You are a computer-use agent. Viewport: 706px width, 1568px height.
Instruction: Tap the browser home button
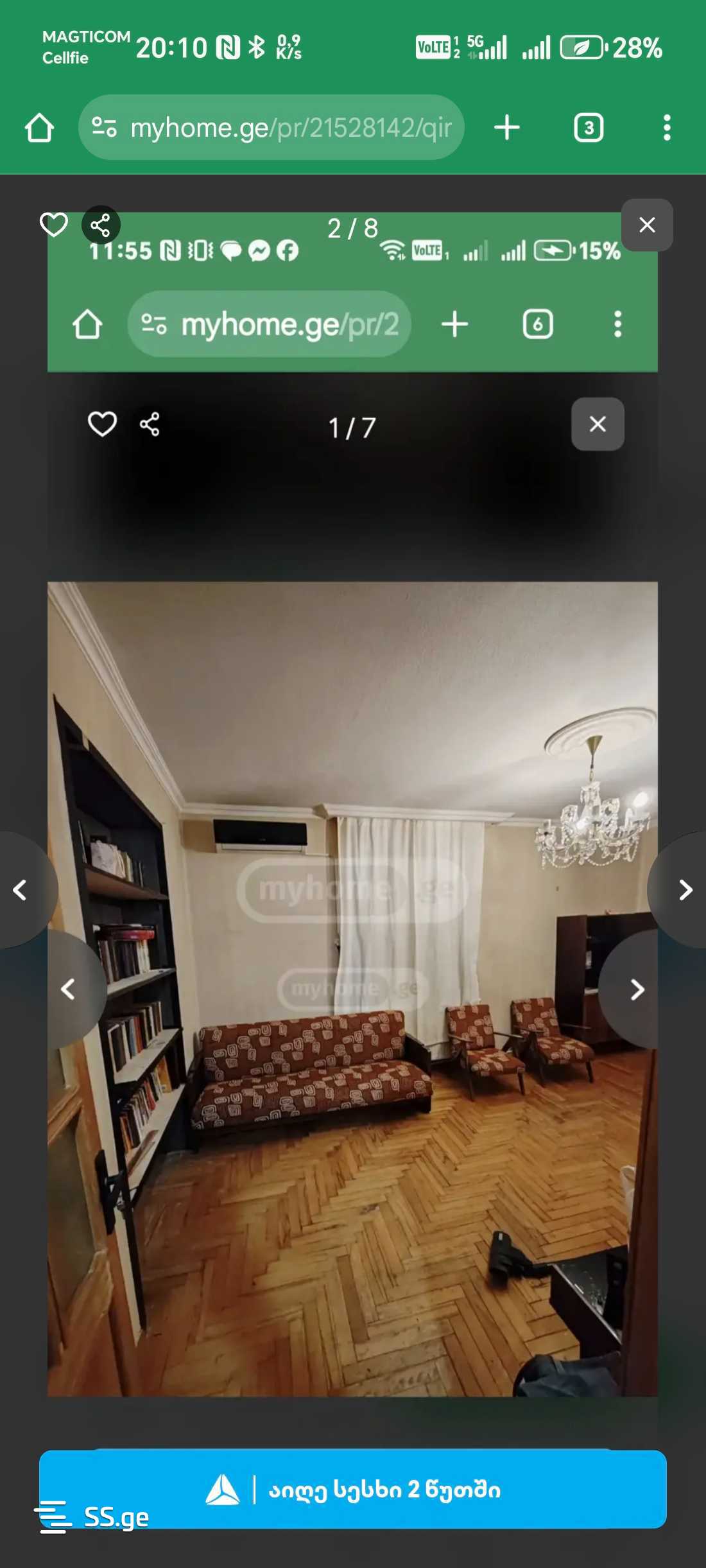pos(39,128)
